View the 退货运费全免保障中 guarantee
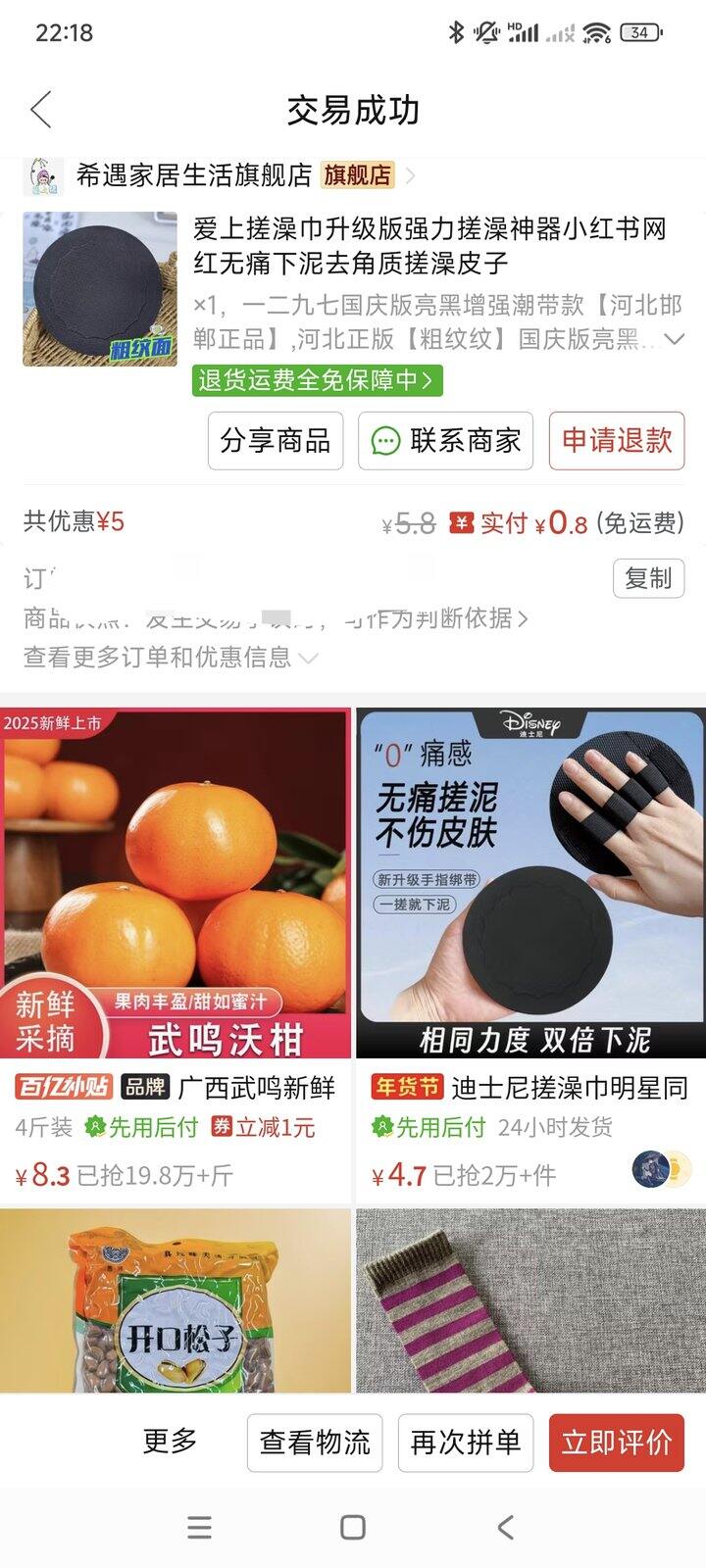The height and width of the screenshot is (1568, 706). click(317, 380)
